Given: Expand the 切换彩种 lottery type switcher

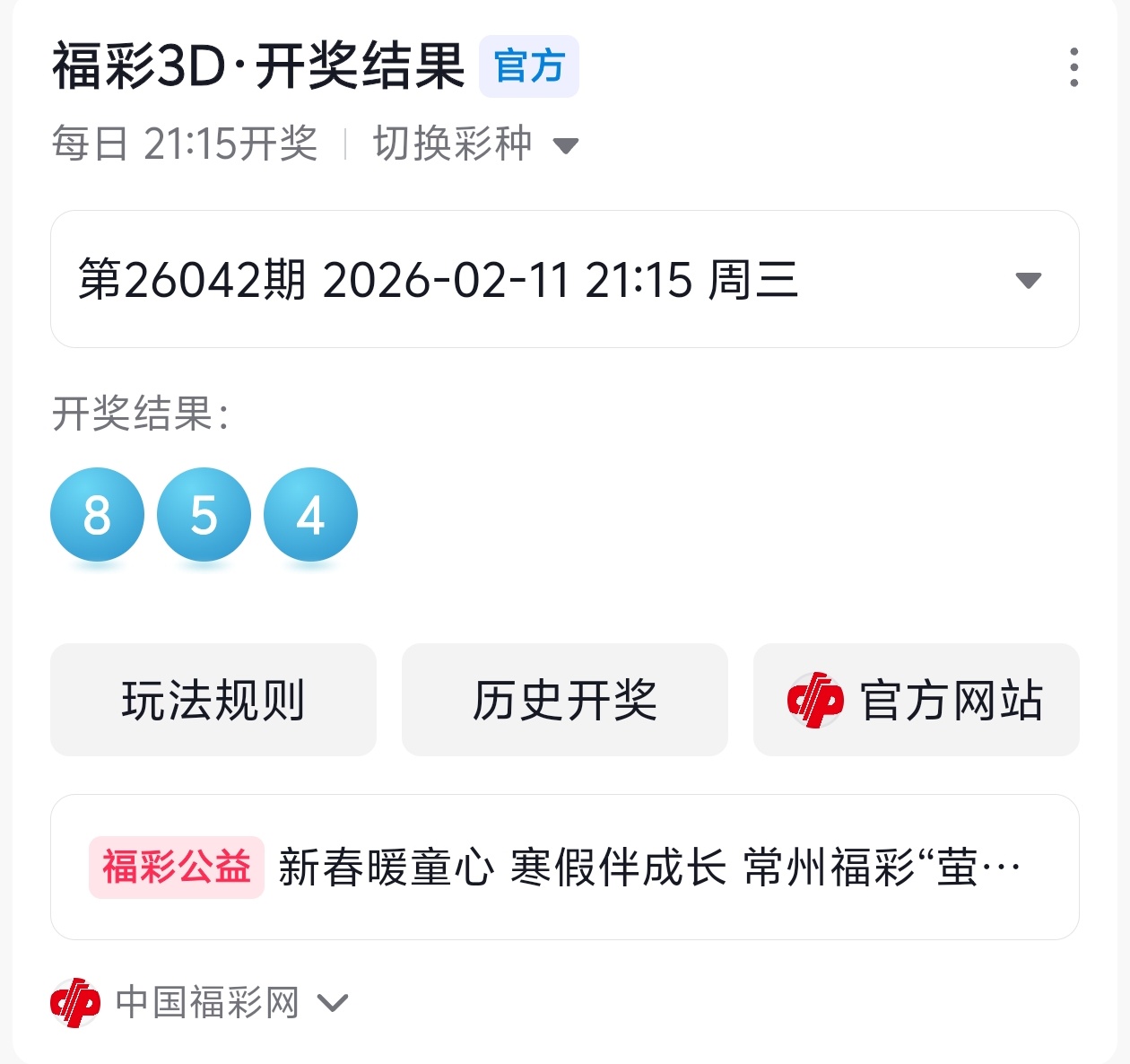Looking at the screenshot, I should 475,144.
